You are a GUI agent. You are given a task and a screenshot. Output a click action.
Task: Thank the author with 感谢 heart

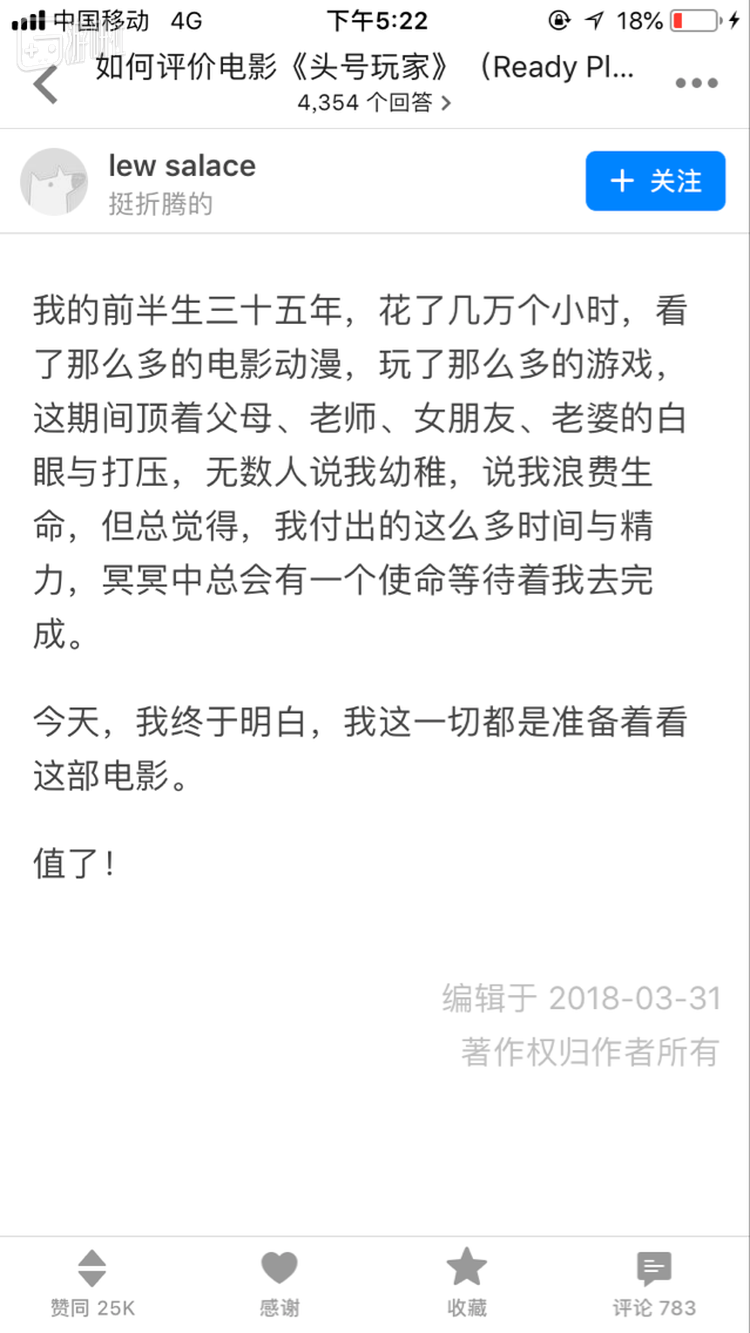click(279, 1282)
